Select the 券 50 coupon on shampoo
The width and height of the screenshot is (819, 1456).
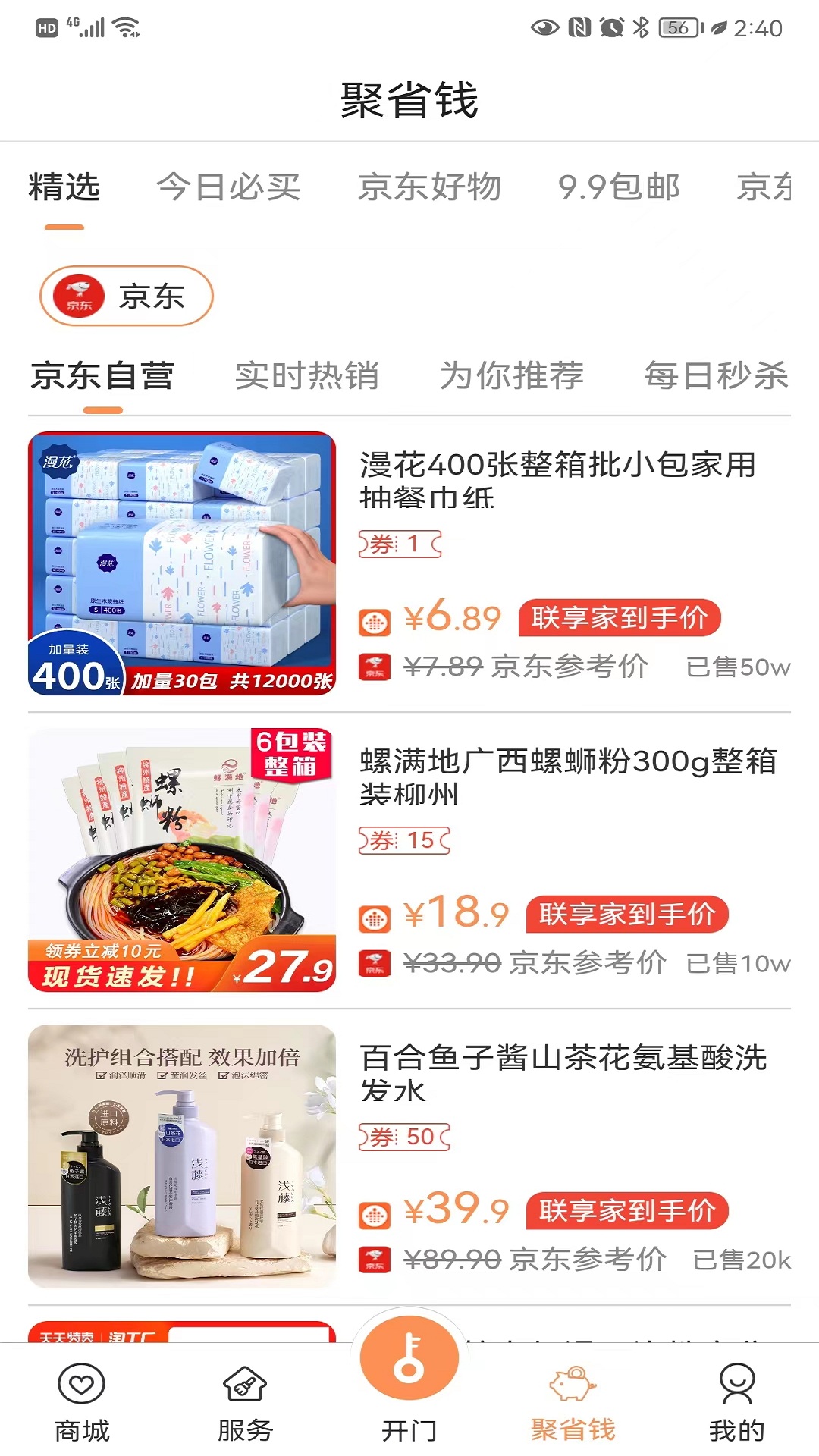click(404, 1137)
